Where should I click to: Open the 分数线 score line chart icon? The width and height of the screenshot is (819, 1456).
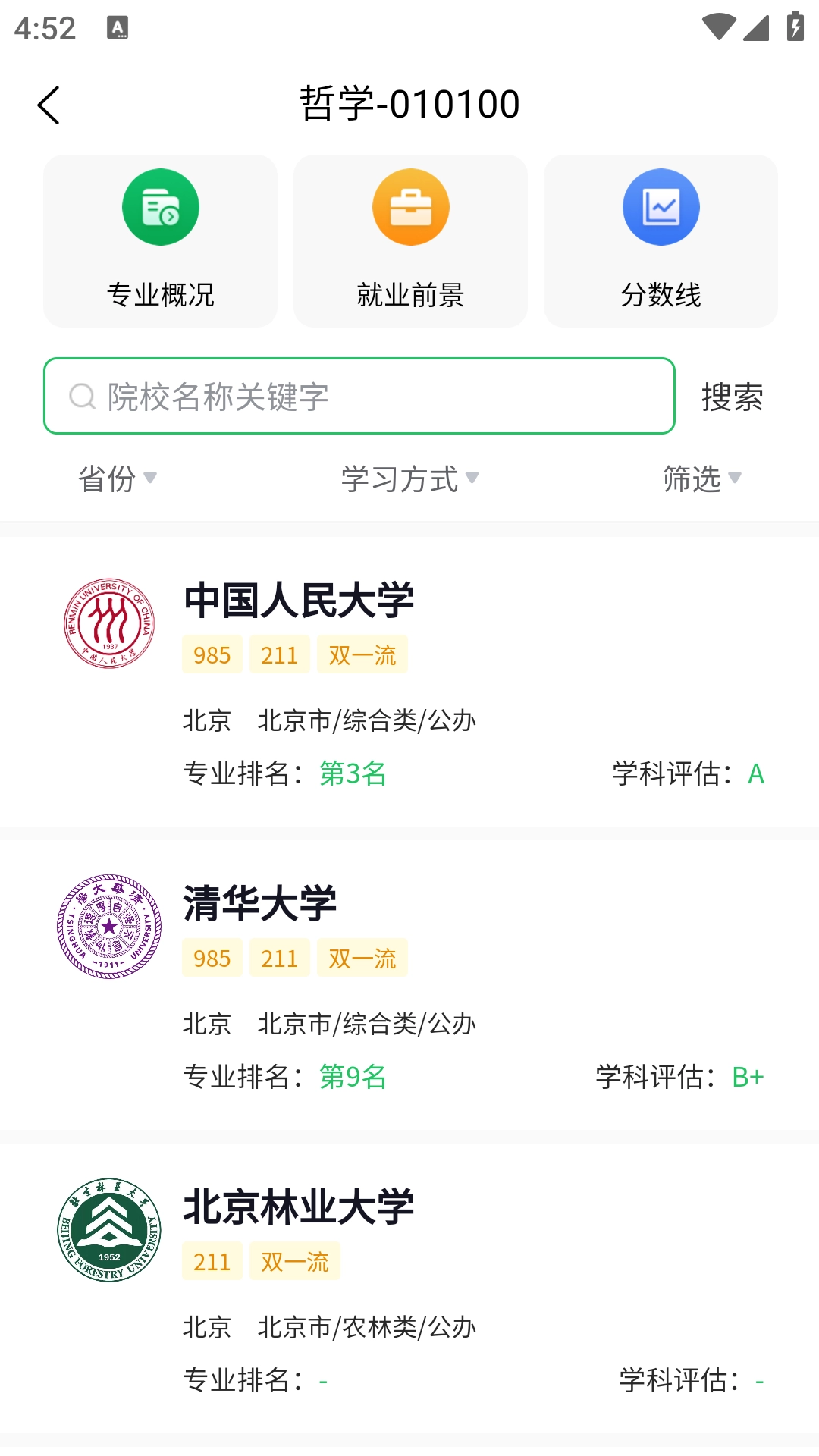(661, 206)
